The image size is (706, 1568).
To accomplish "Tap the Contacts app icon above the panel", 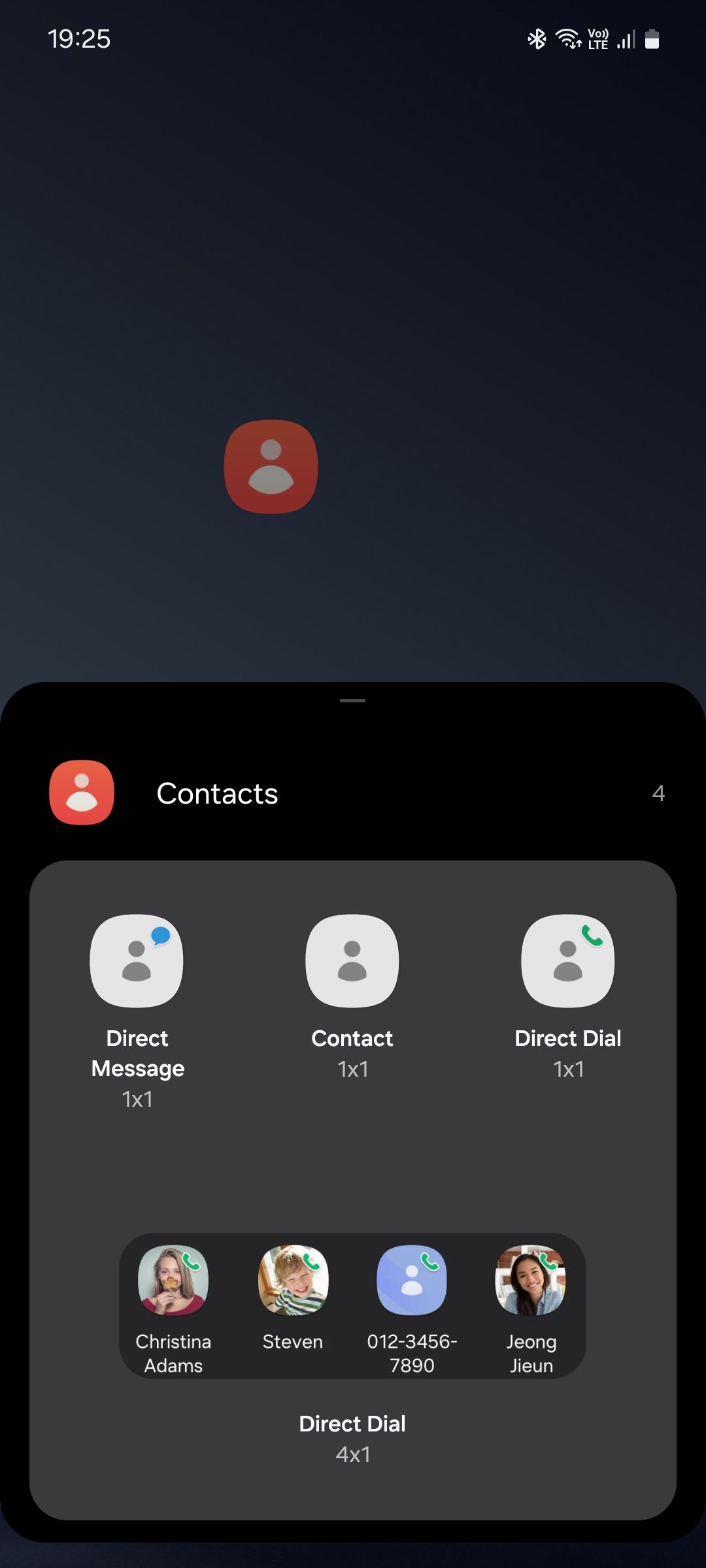I will 271,466.
